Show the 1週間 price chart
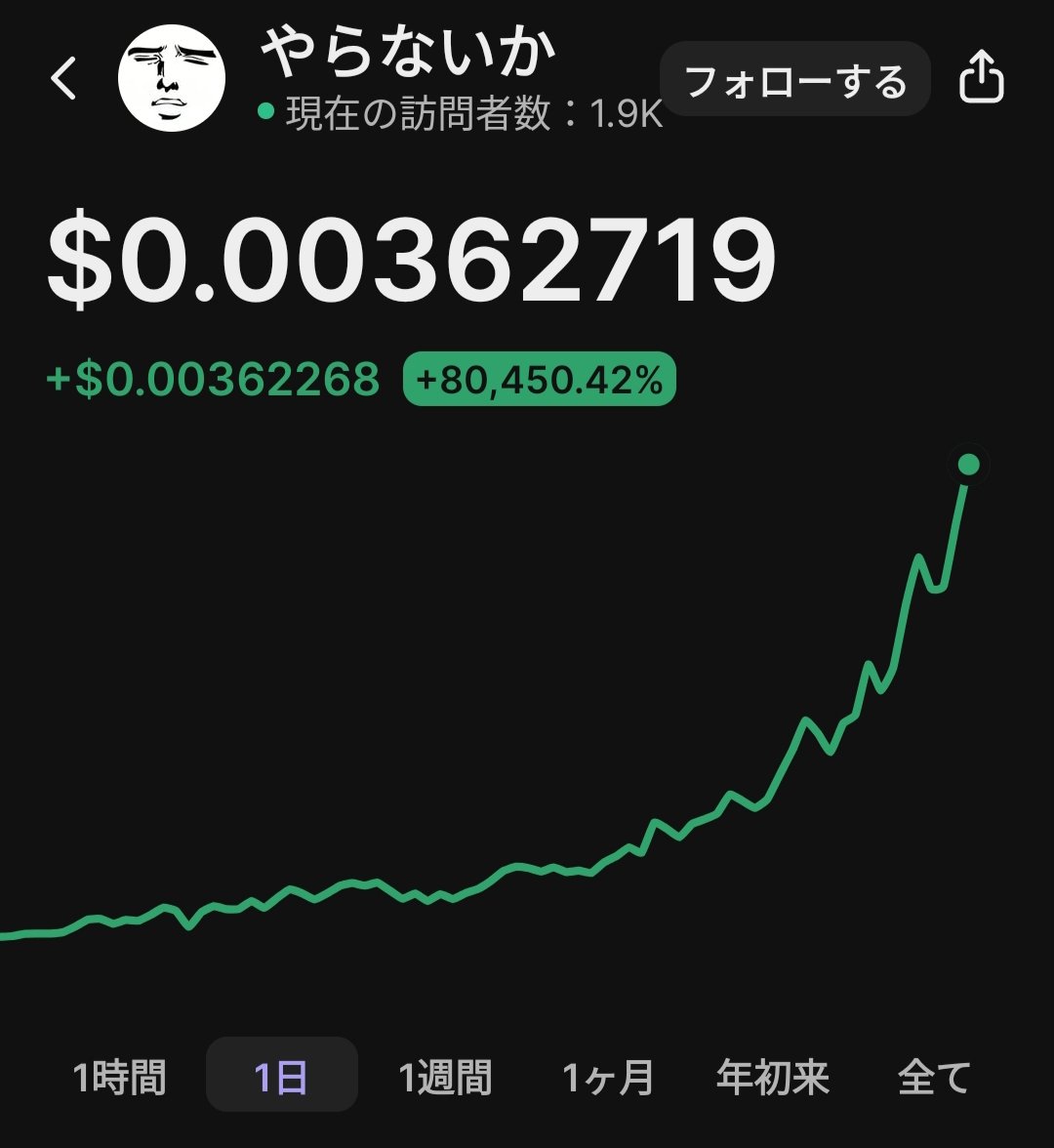 (445, 1078)
